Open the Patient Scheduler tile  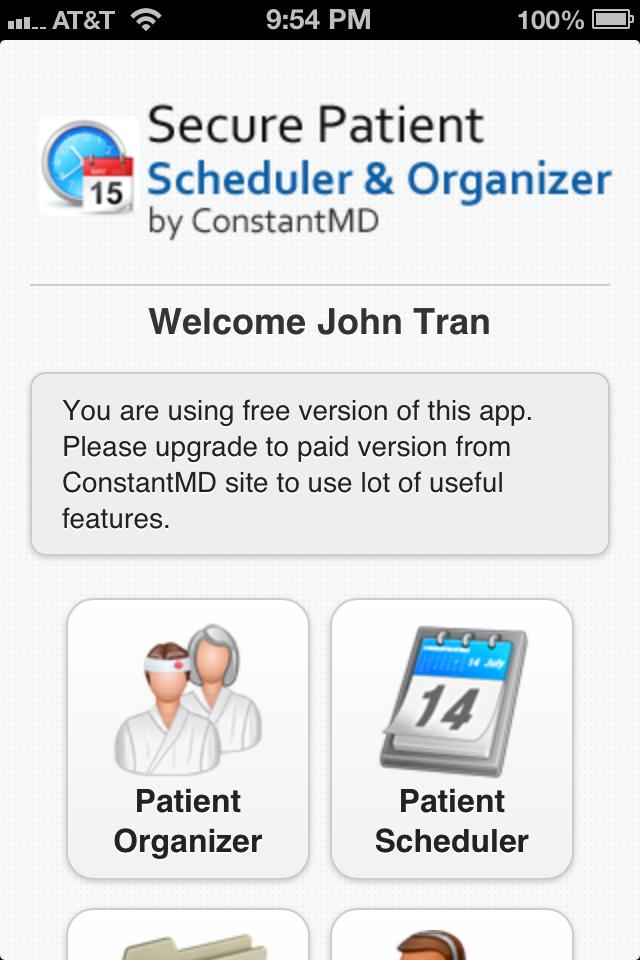(452, 739)
